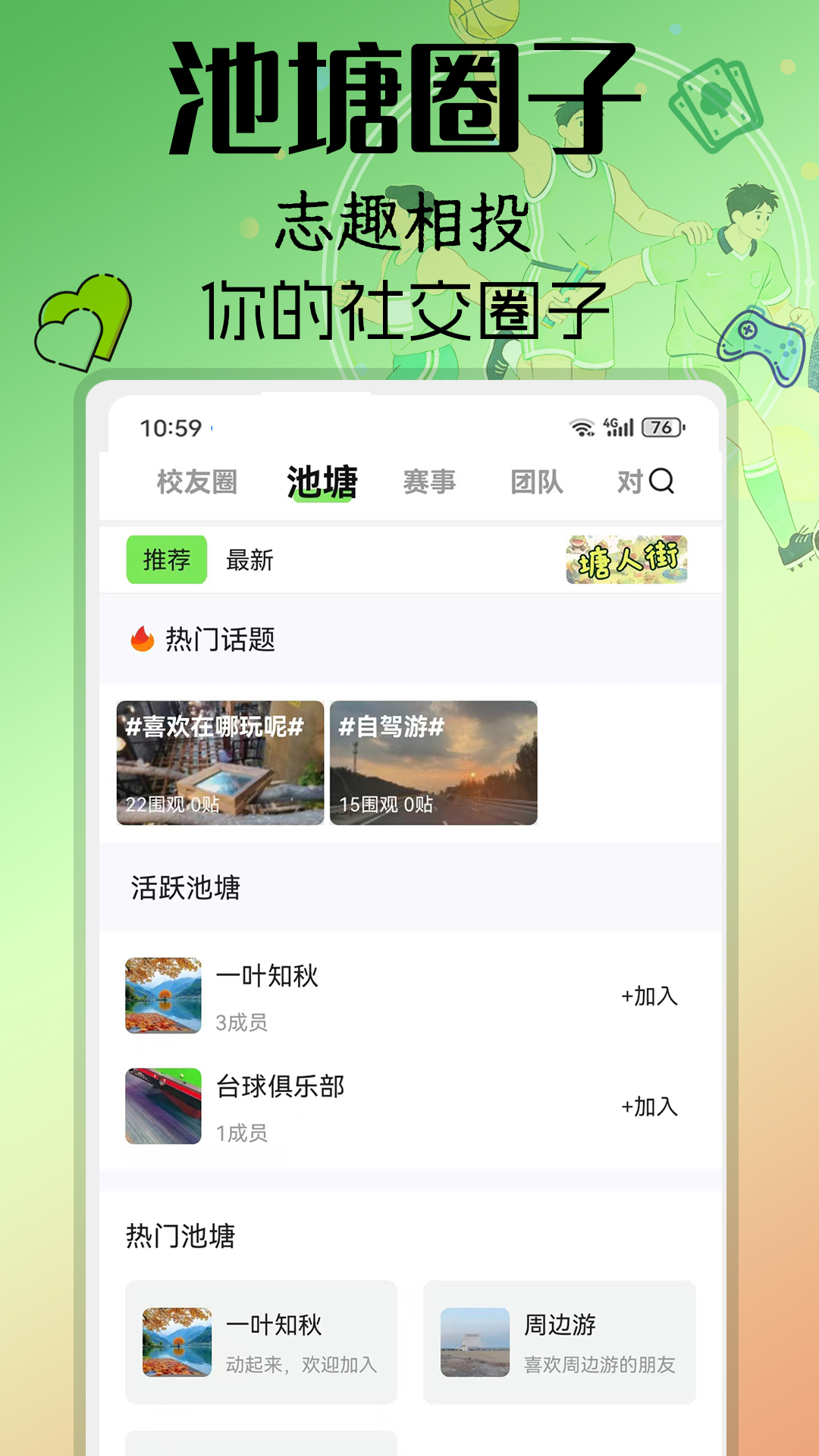The image size is (819, 1456).
Task: Open the 周边游 avatar under 热门池塘
Action: pyautogui.click(x=475, y=1341)
